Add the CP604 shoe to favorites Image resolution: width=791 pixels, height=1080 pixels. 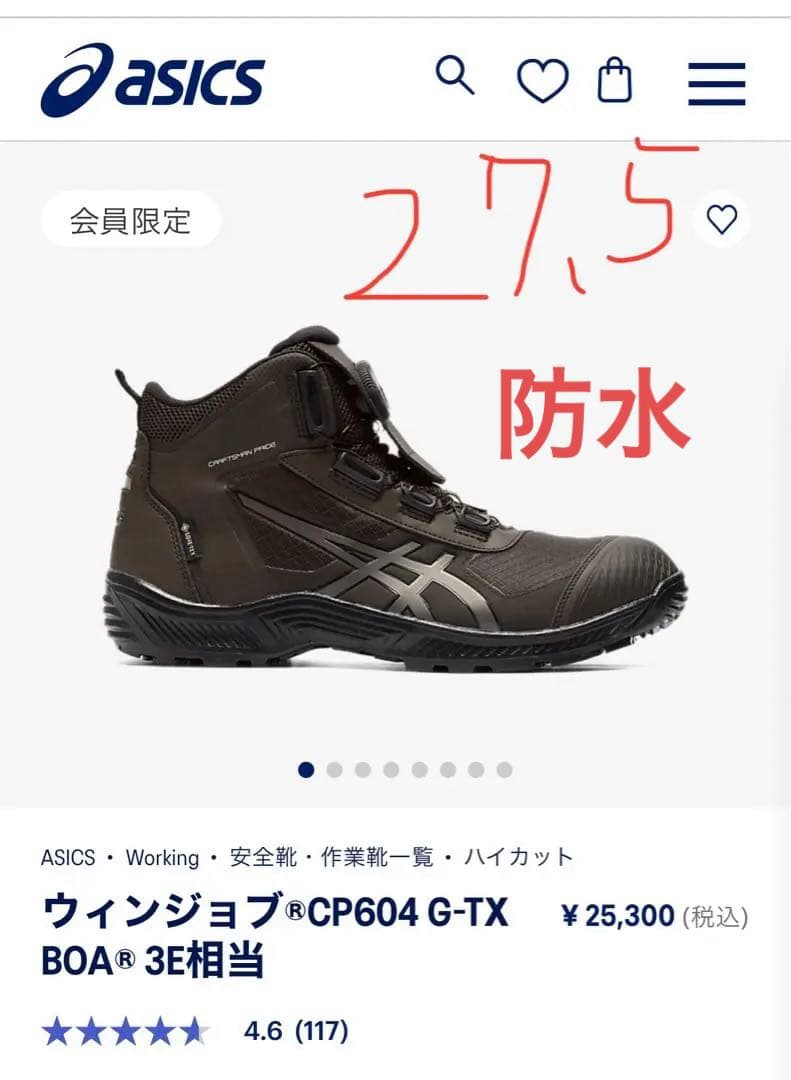point(721,220)
